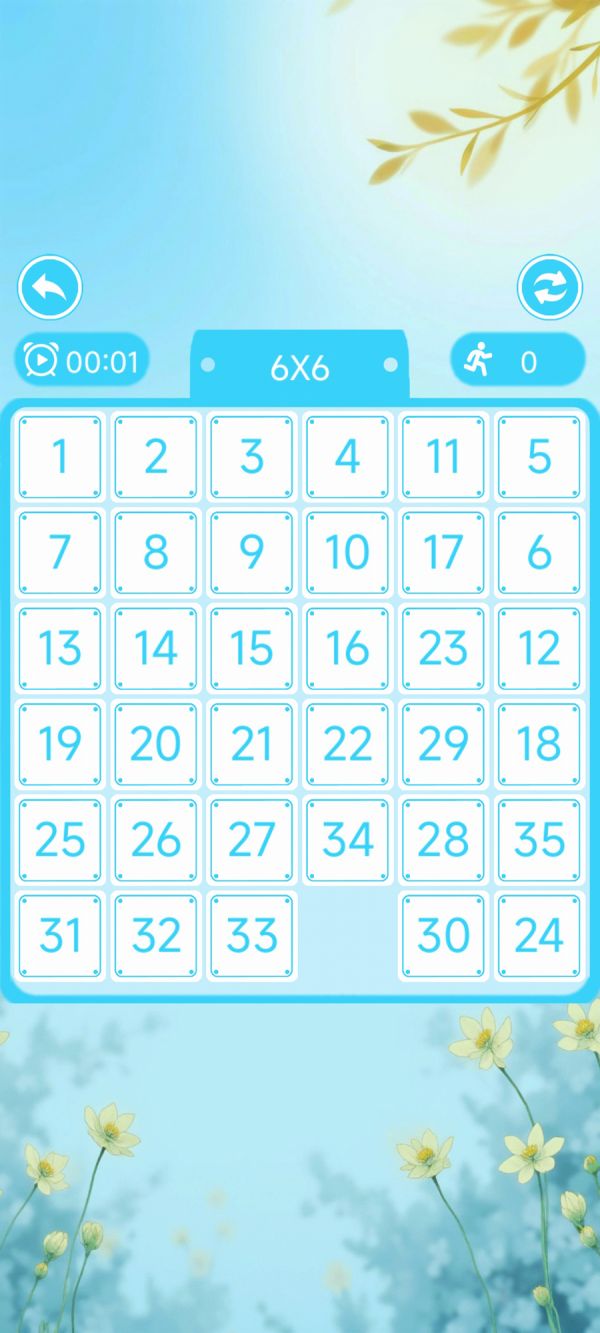Move tile 33 into the empty slot

tap(252, 936)
